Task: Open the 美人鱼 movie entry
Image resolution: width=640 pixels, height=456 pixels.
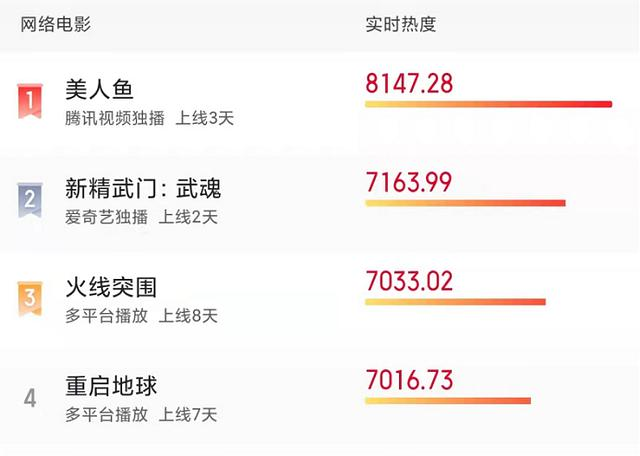Action: (99, 90)
